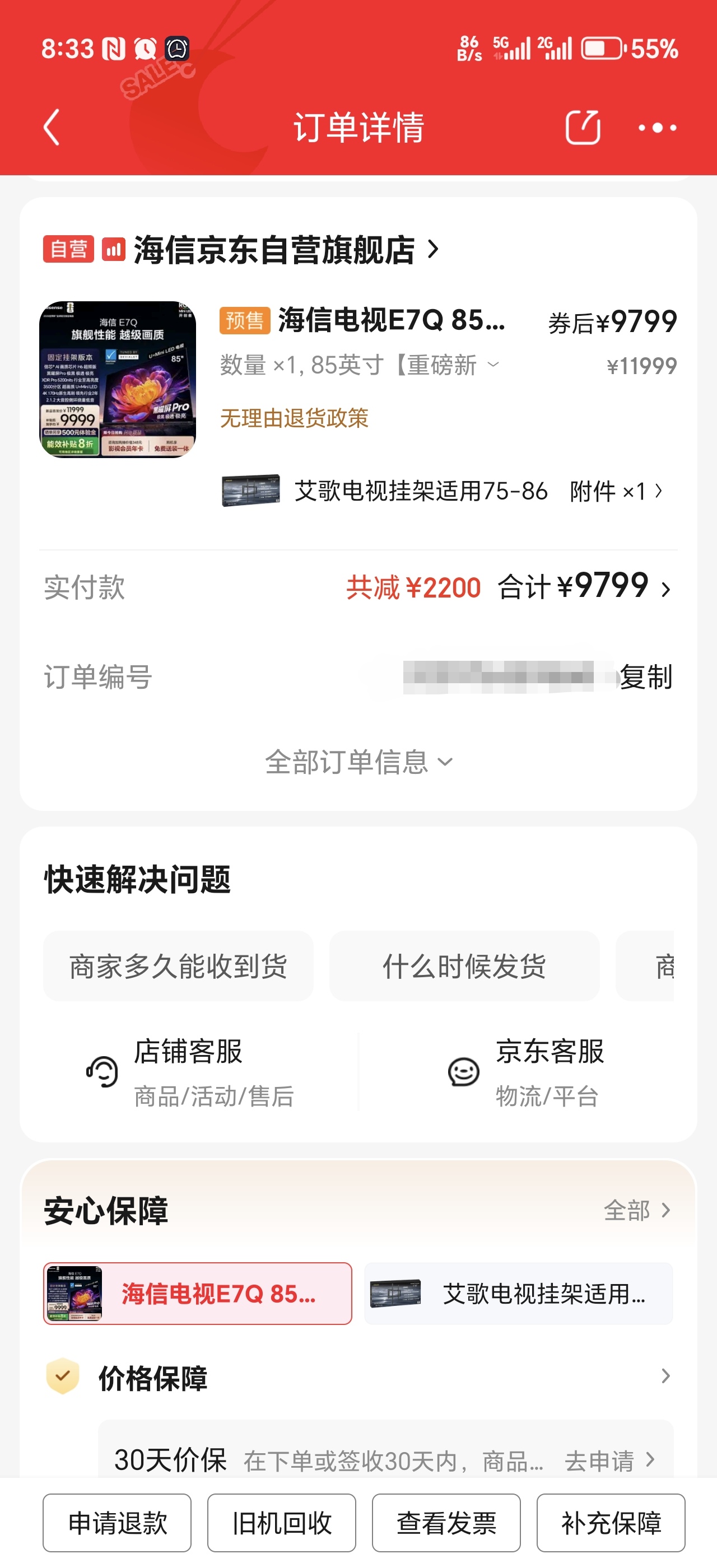Tap 查看发票 to view invoice
The height and width of the screenshot is (1568, 717).
pos(446,1523)
